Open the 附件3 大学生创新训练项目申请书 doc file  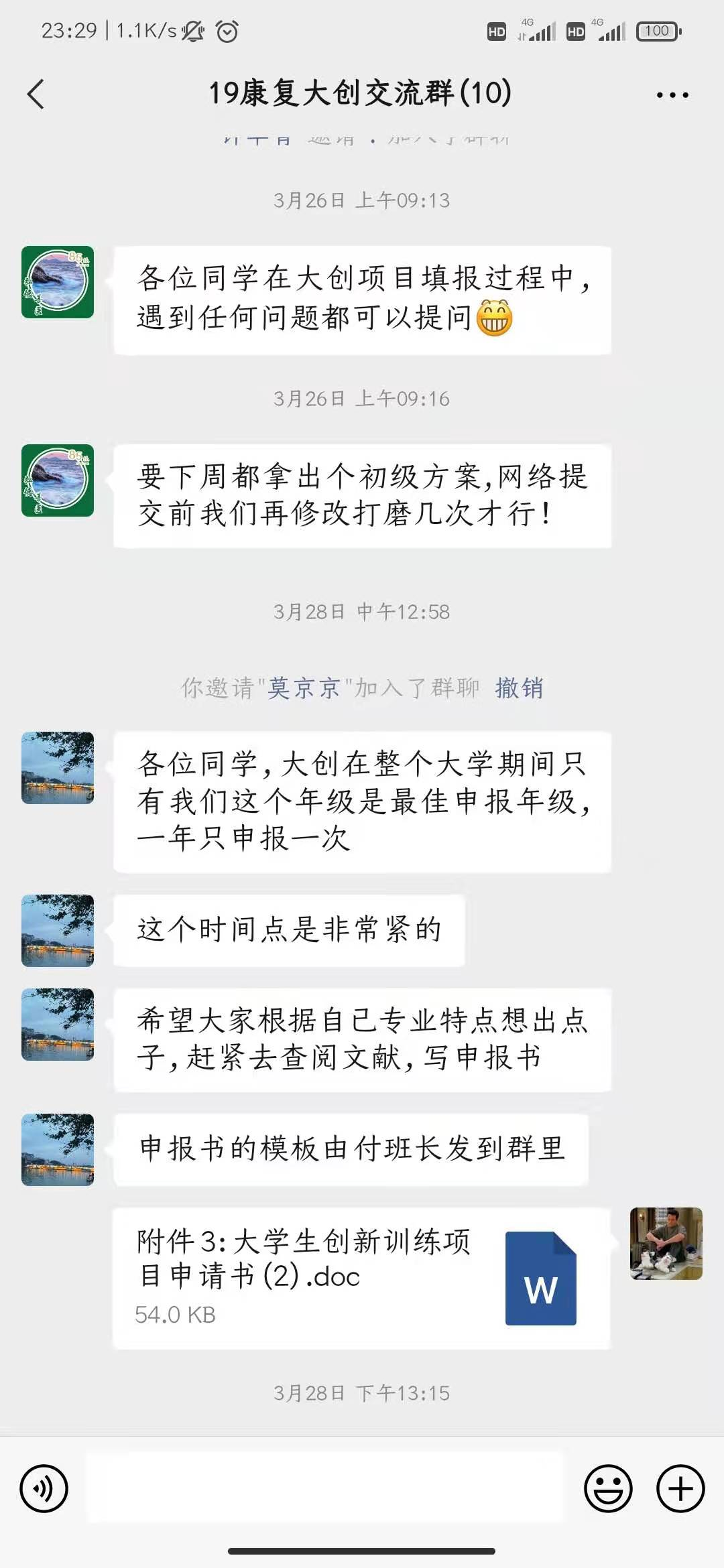[x=361, y=1277]
